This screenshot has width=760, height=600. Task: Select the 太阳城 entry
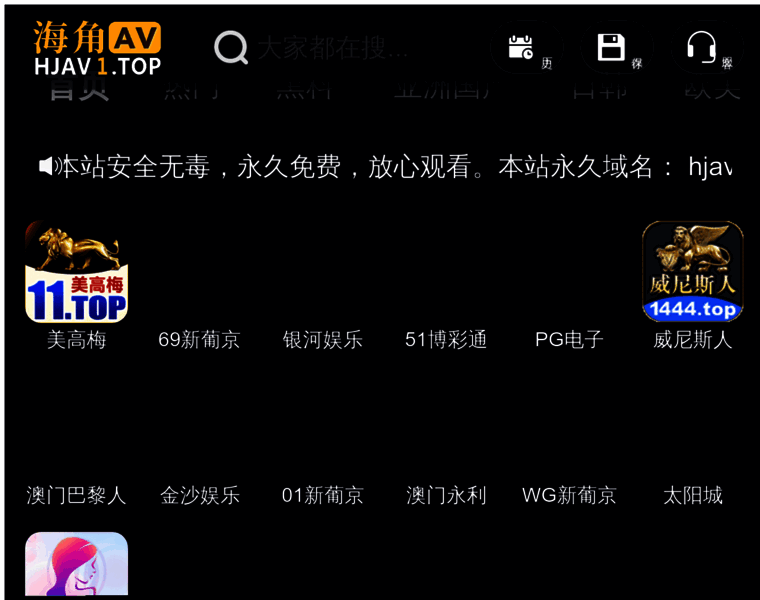[x=692, y=495]
